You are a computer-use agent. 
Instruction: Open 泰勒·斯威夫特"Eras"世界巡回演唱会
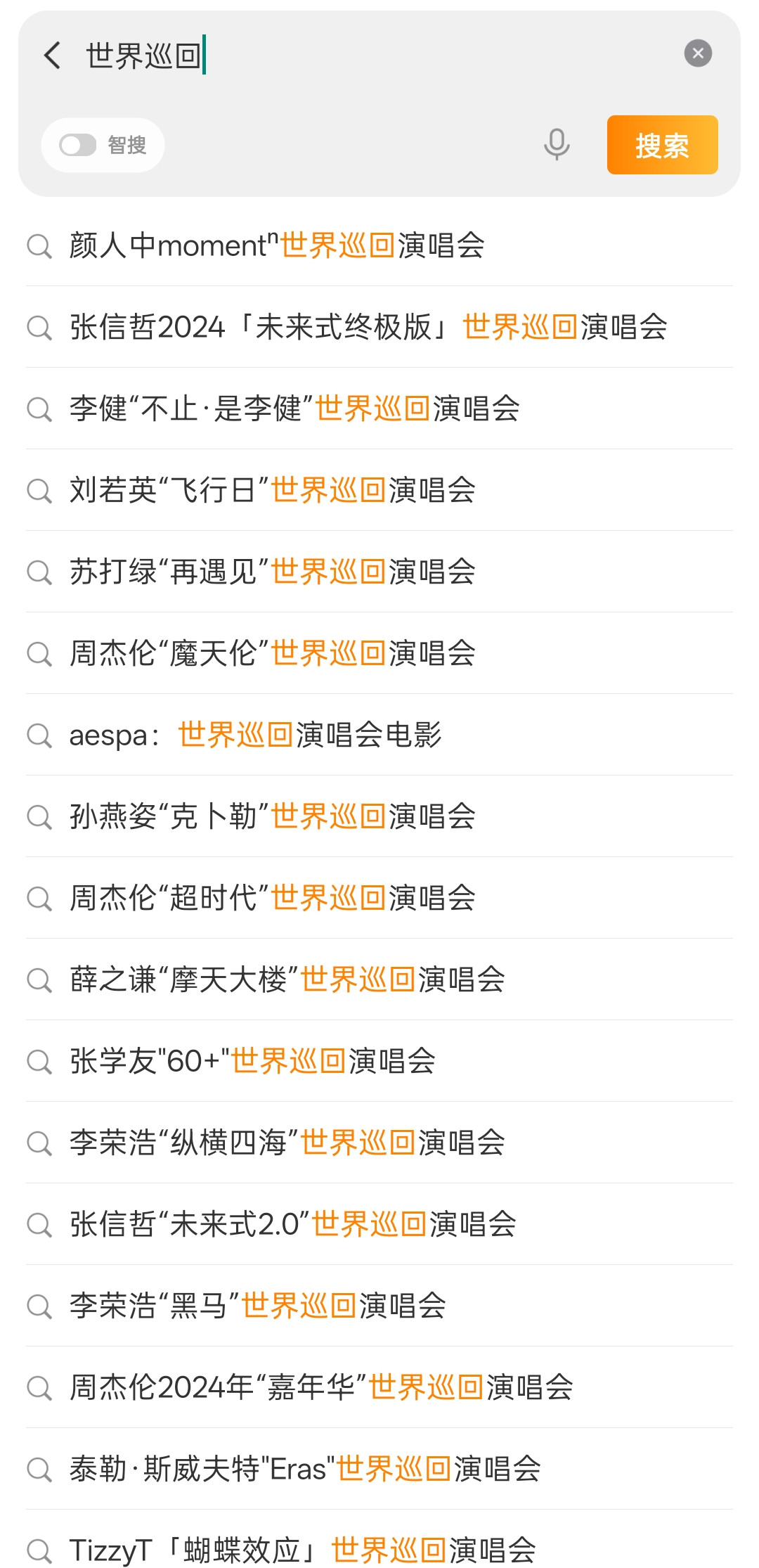305,1470
